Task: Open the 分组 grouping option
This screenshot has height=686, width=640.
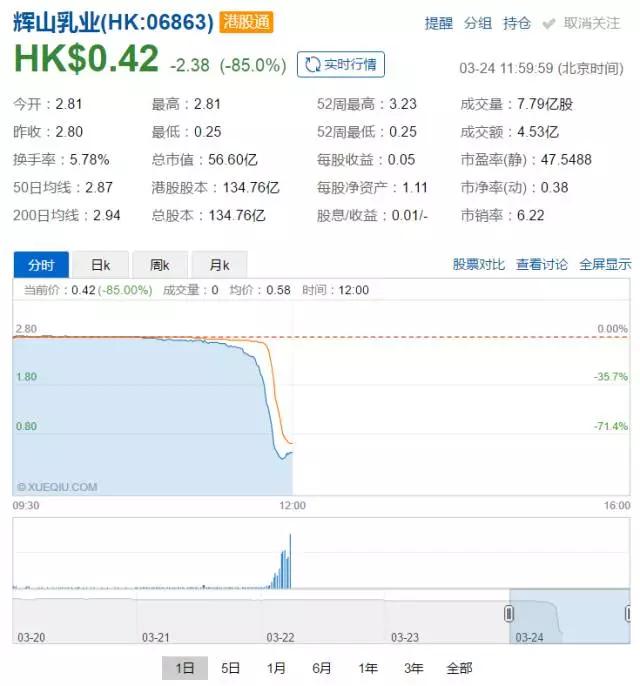Action: [478, 23]
